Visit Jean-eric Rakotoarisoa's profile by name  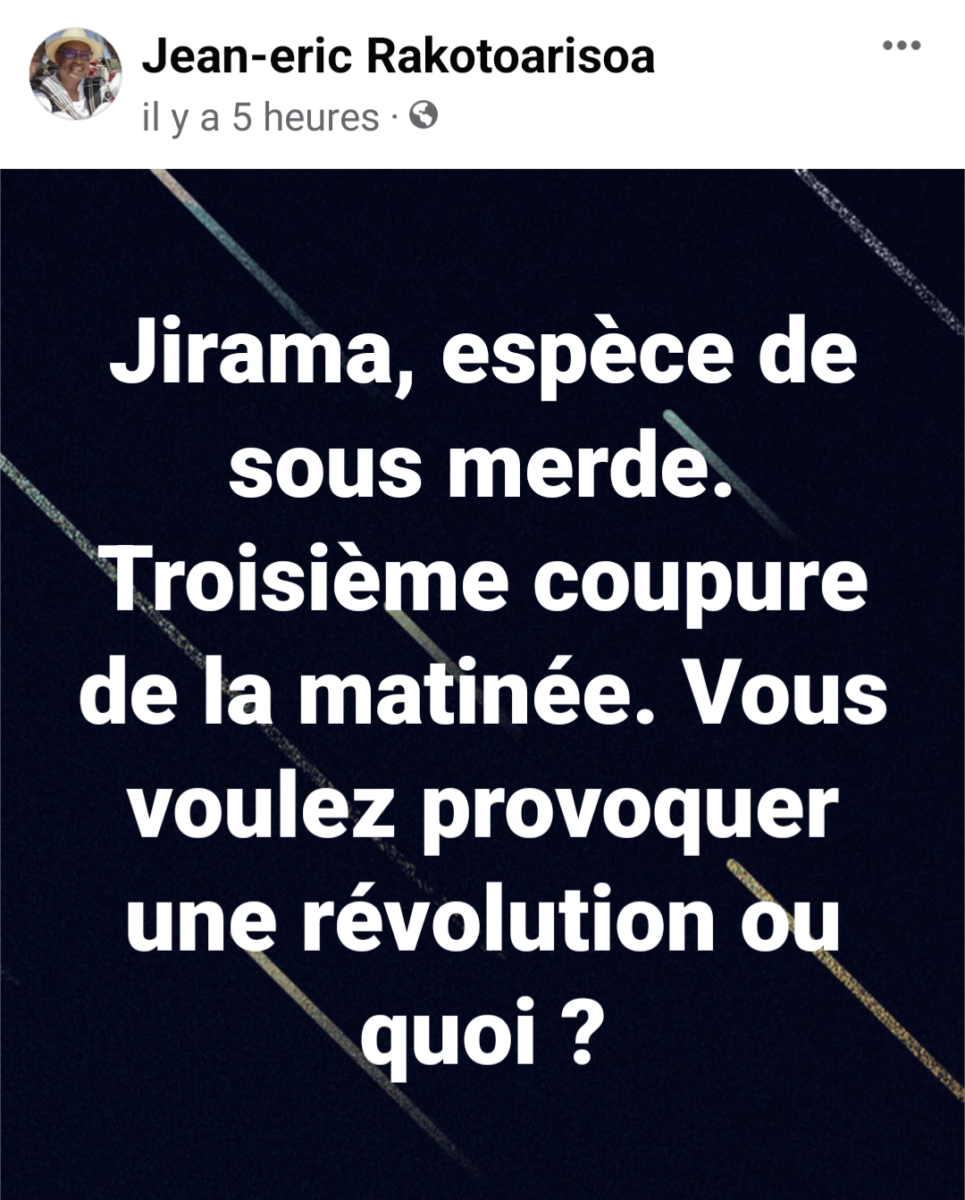click(x=397, y=57)
